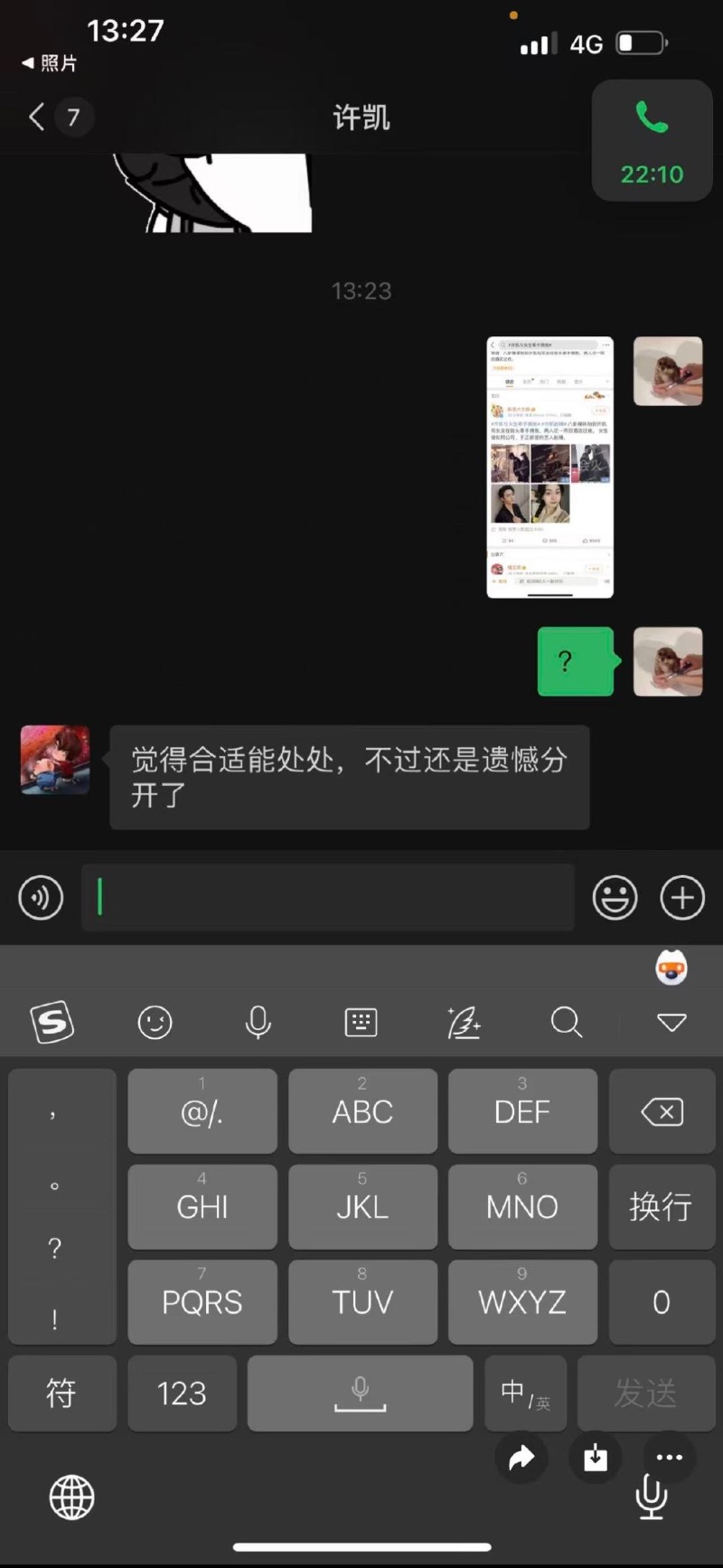
Task: Open 许凯's avatar profile
Action: click(x=55, y=760)
